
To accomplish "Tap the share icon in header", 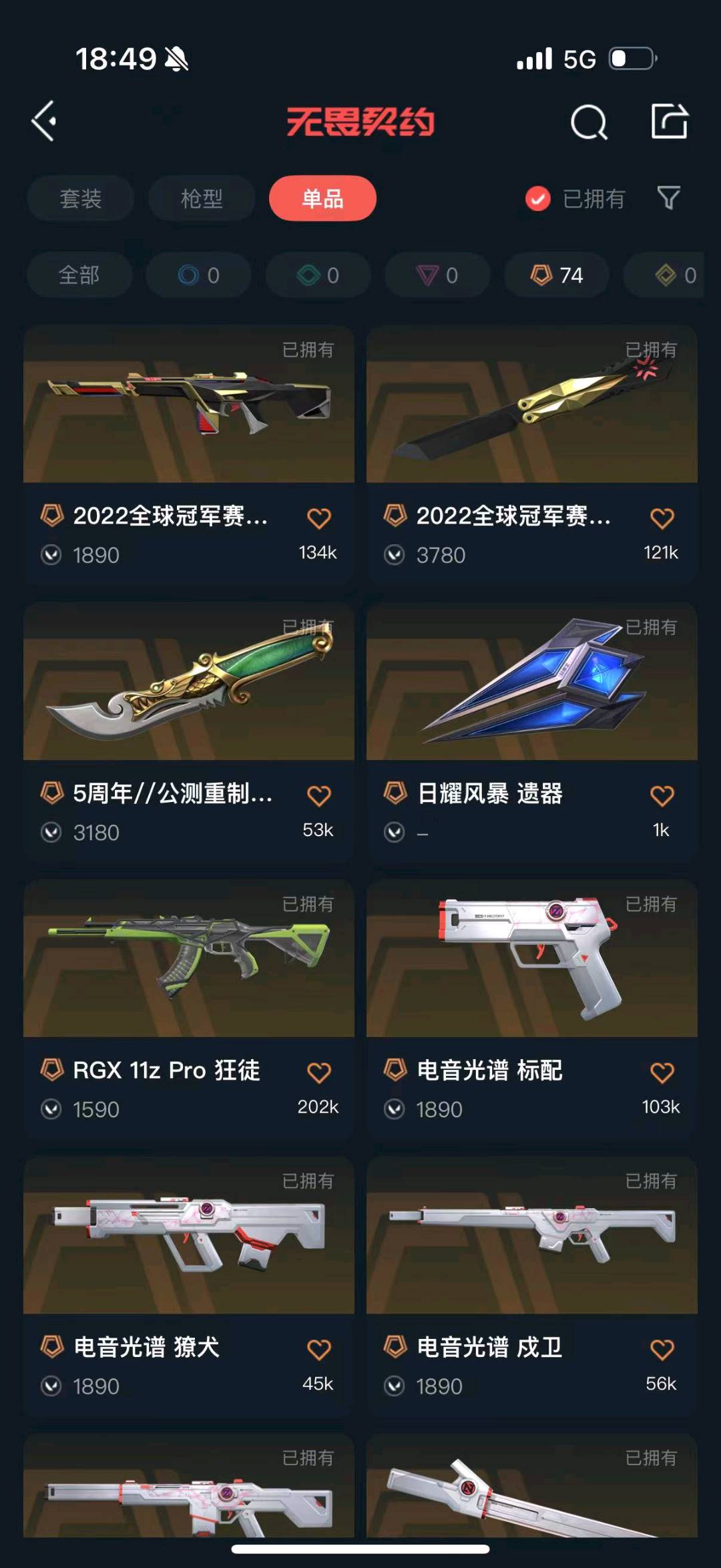I will coord(670,121).
